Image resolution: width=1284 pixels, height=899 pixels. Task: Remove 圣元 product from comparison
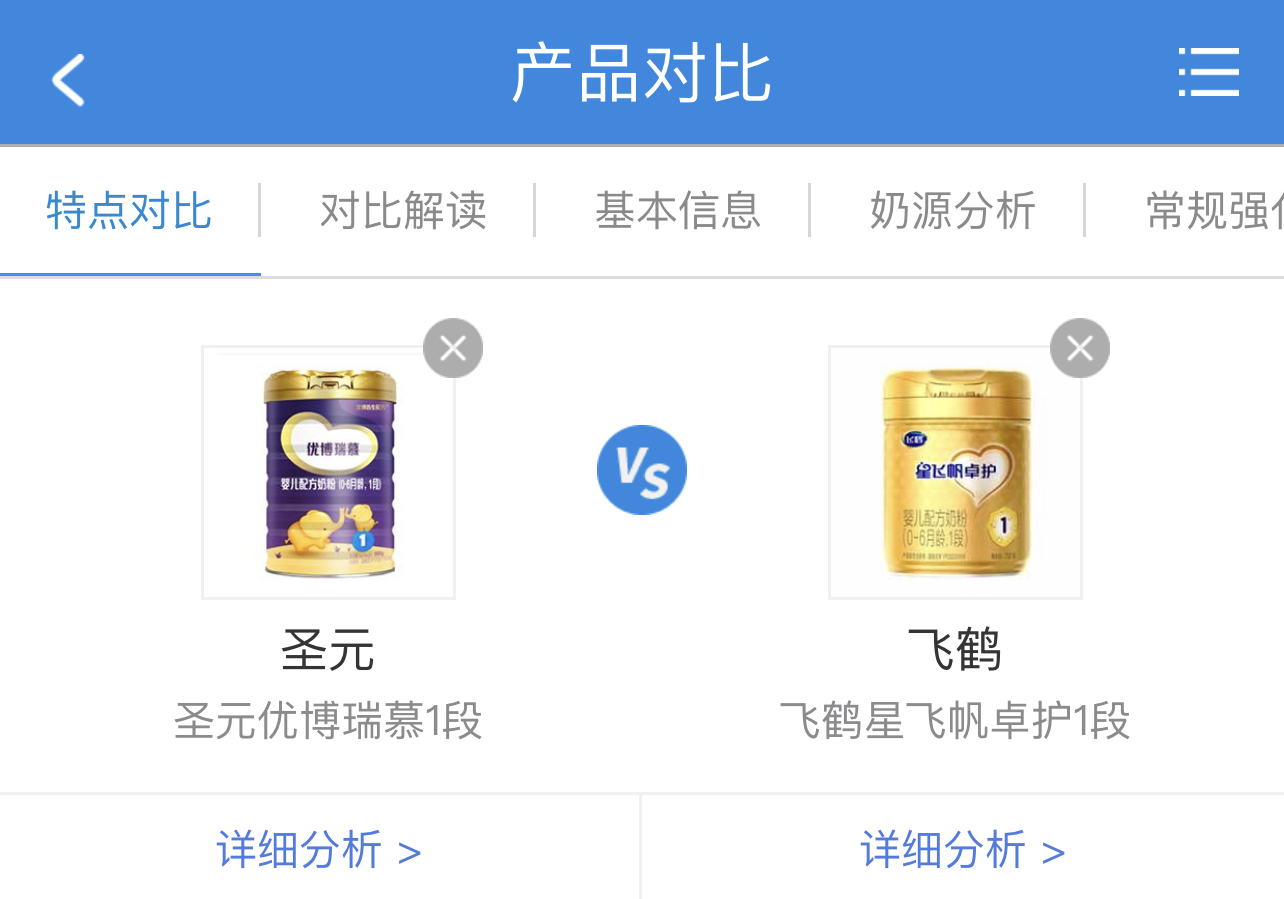tap(453, 348)
